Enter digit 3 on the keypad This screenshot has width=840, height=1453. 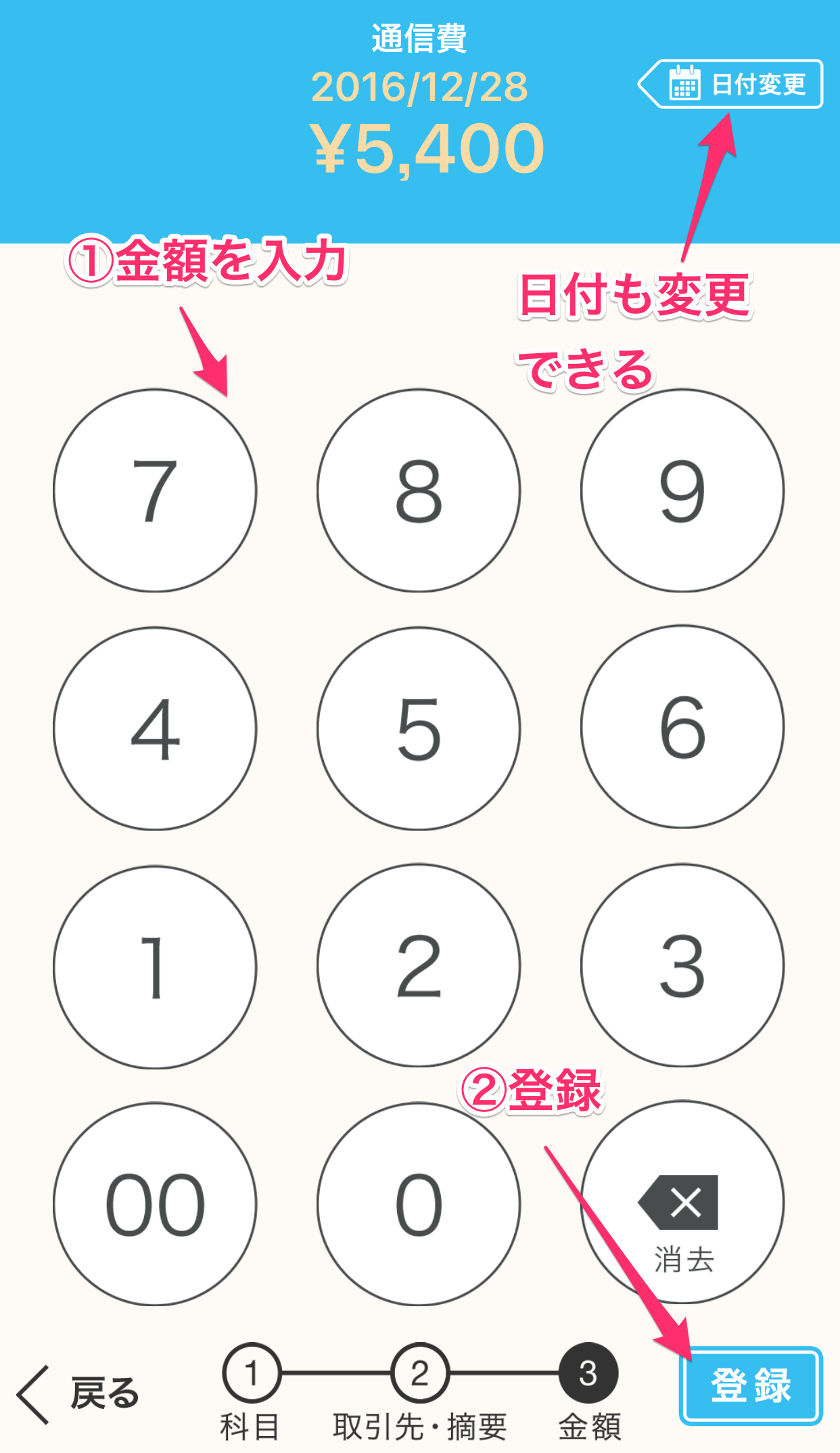tap(682, 966)
